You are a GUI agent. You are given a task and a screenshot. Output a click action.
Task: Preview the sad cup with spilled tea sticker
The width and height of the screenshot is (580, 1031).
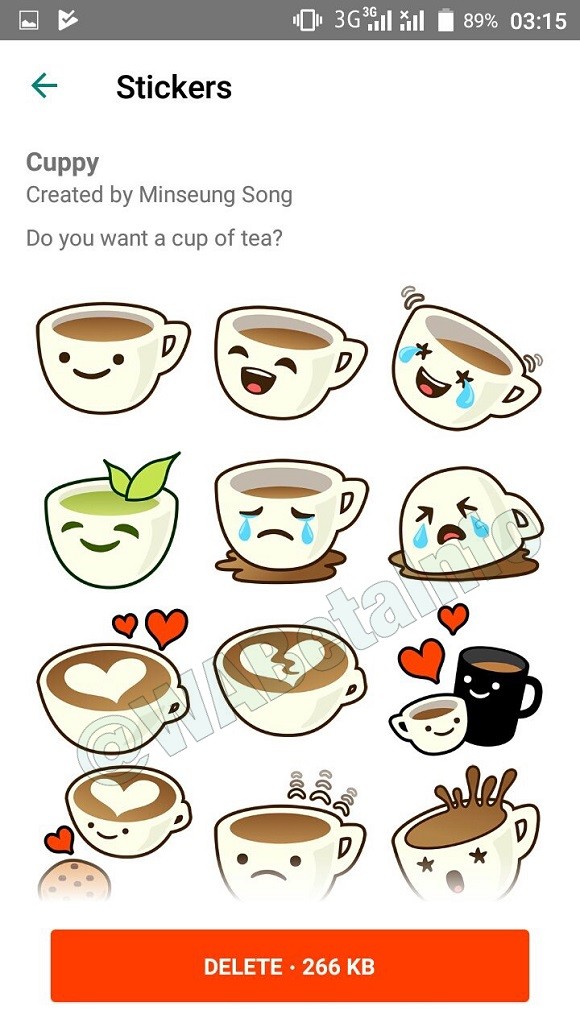tap(290, 519)
